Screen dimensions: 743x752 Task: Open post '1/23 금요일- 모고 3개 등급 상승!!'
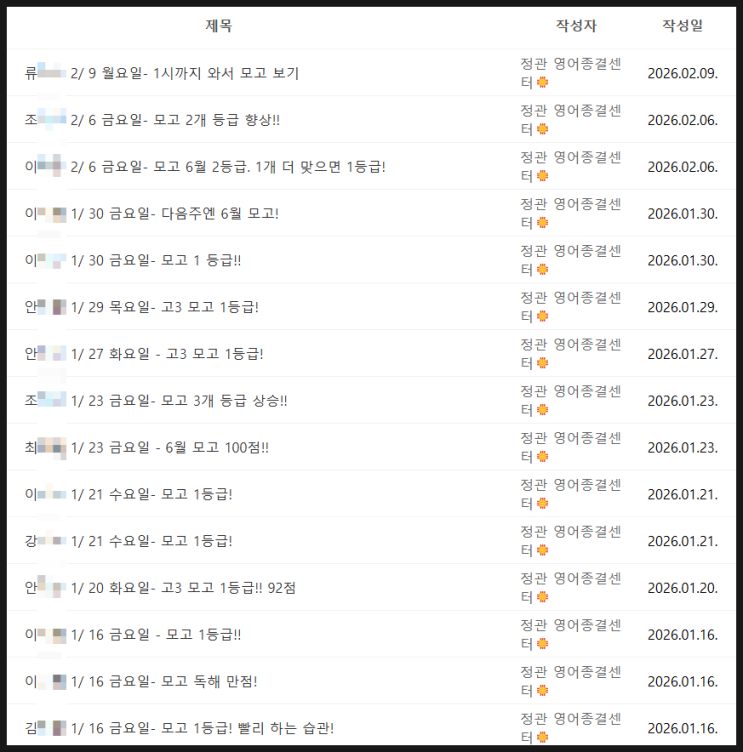tap(180, 401)
